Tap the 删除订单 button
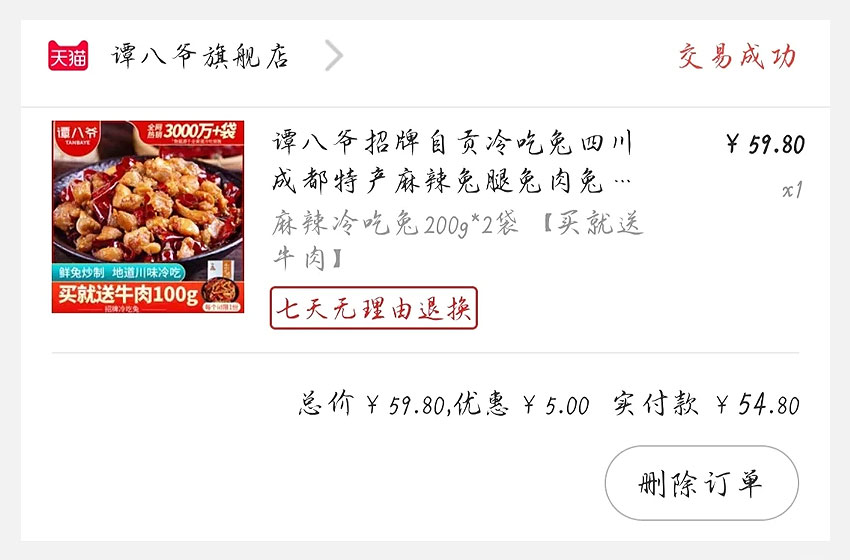Viewport: 850px width, 560px height. pos(701,484)
